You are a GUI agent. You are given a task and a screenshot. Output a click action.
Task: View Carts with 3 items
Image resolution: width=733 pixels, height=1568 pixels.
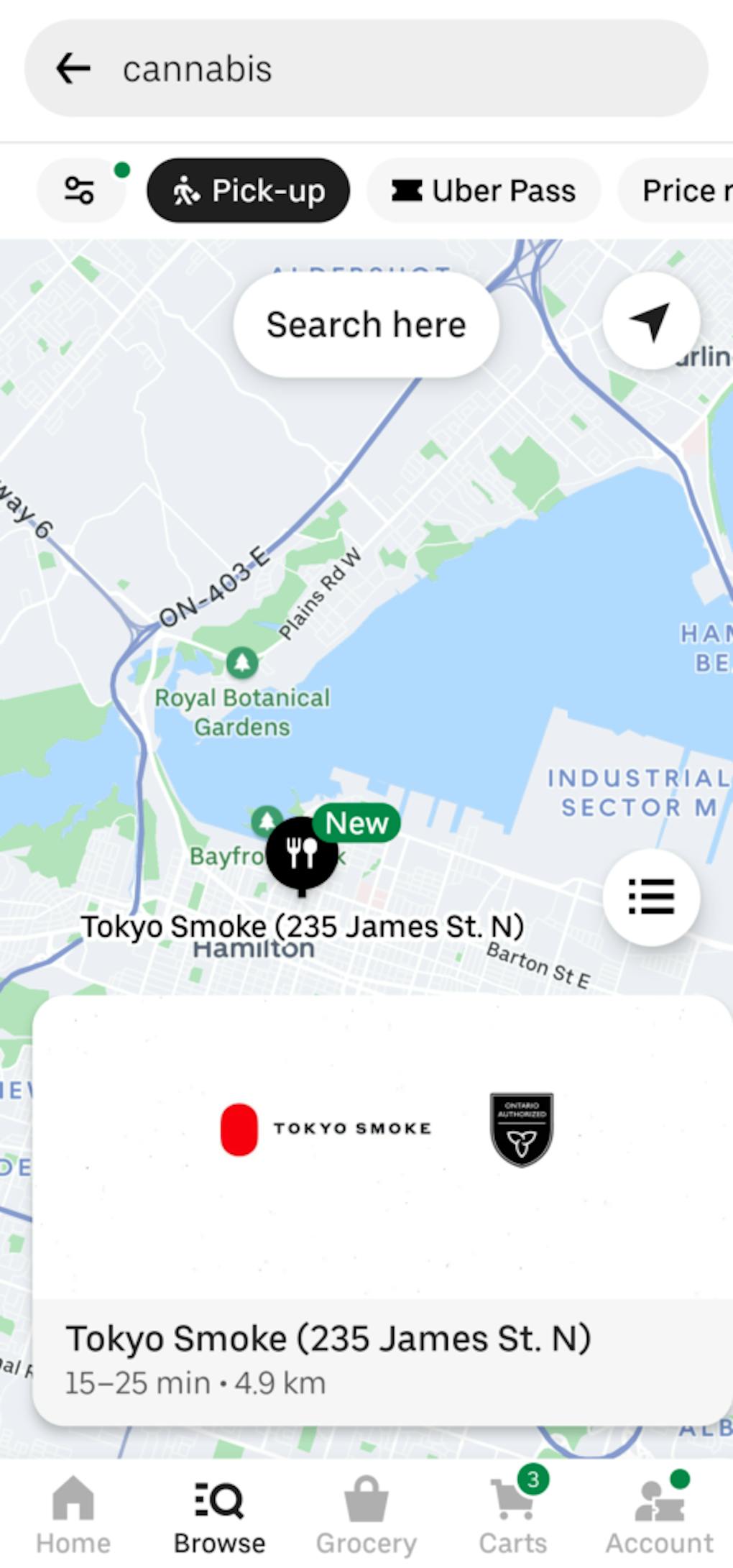pos(513,1513)
